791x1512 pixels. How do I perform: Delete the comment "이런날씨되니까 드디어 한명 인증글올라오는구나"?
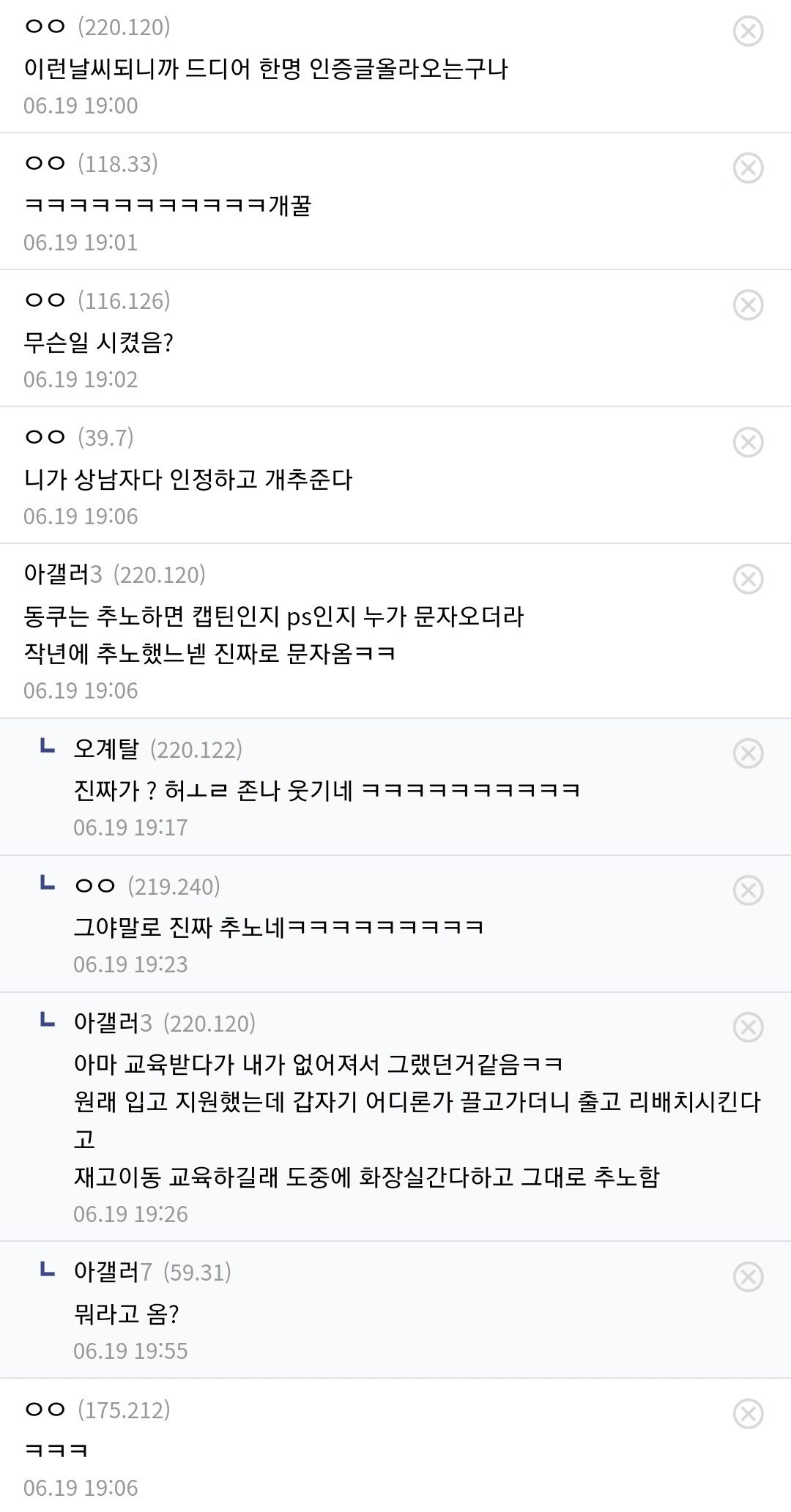point(748,31)
